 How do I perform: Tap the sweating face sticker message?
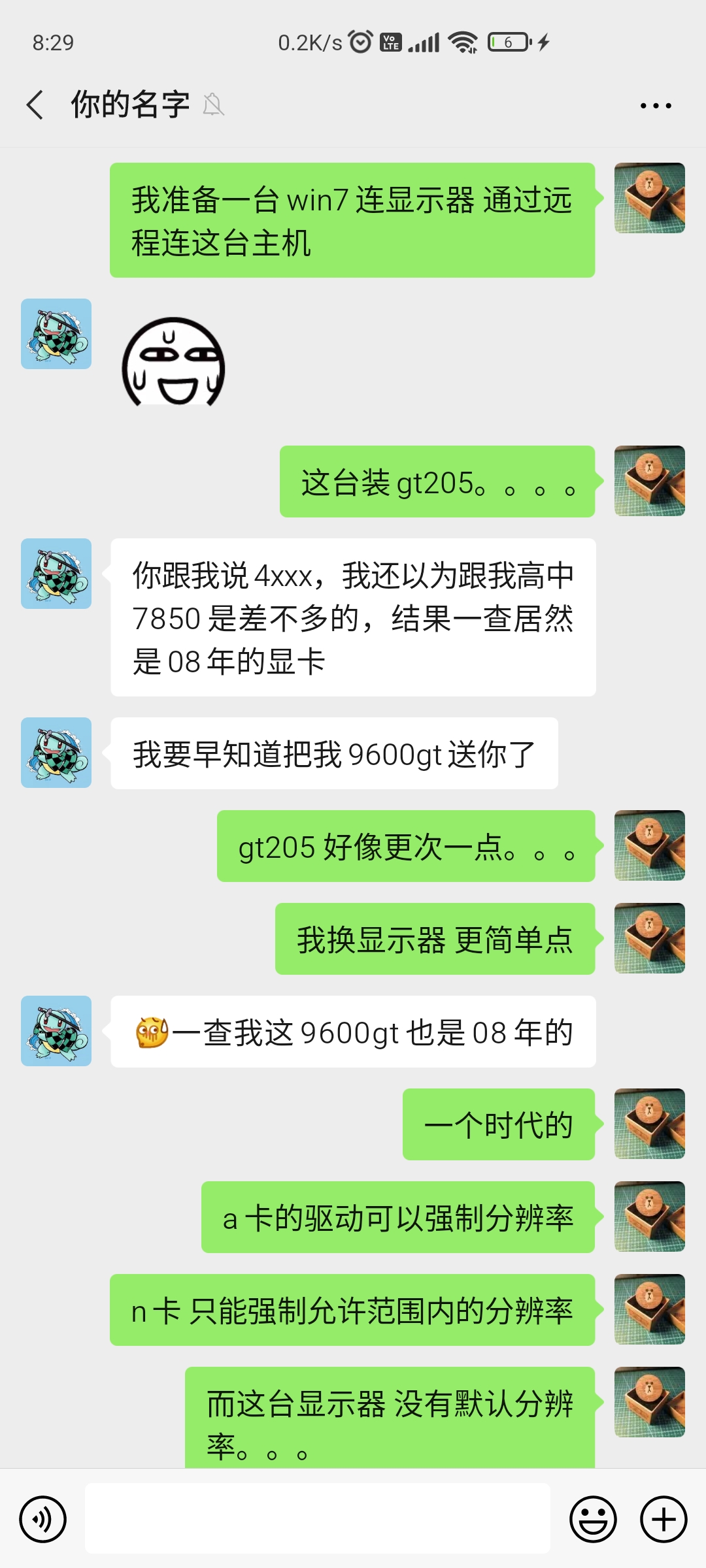pyautogui.click(x=174, y=363)
